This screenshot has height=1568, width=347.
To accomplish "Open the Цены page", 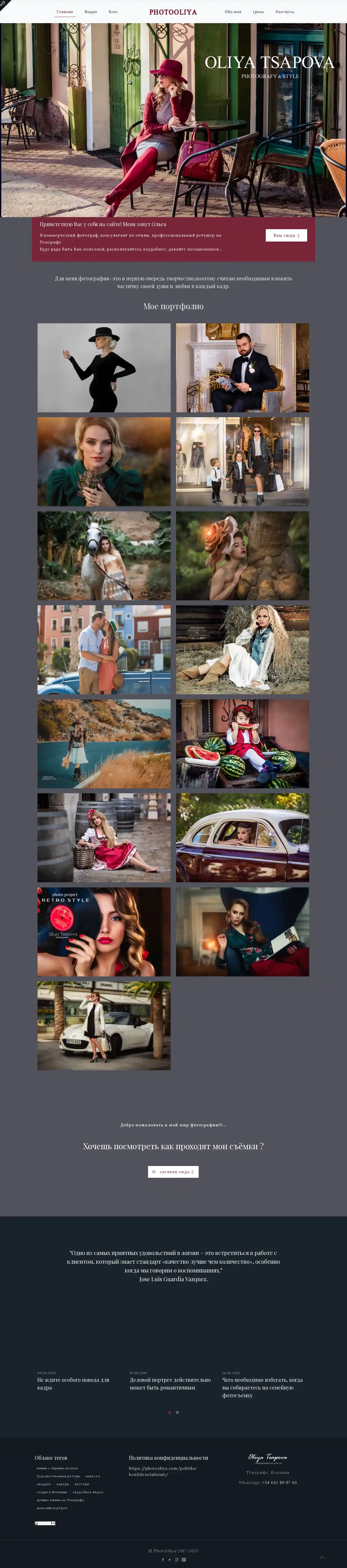I will pos(258,12).
